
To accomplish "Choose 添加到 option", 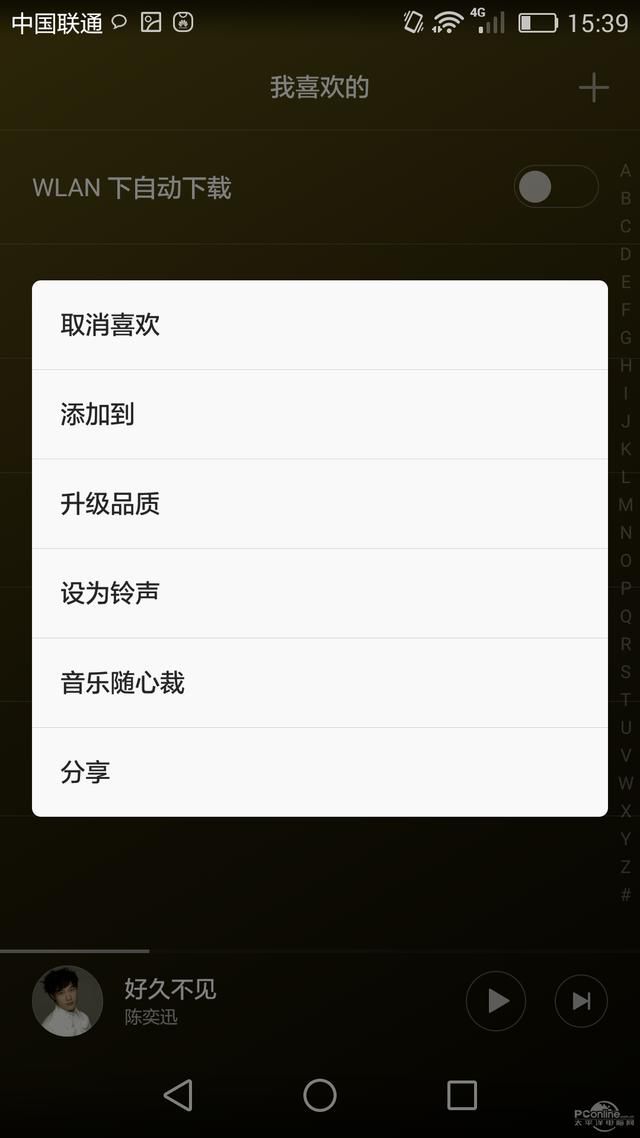I will pyautogui.click(x=319, y=414).
